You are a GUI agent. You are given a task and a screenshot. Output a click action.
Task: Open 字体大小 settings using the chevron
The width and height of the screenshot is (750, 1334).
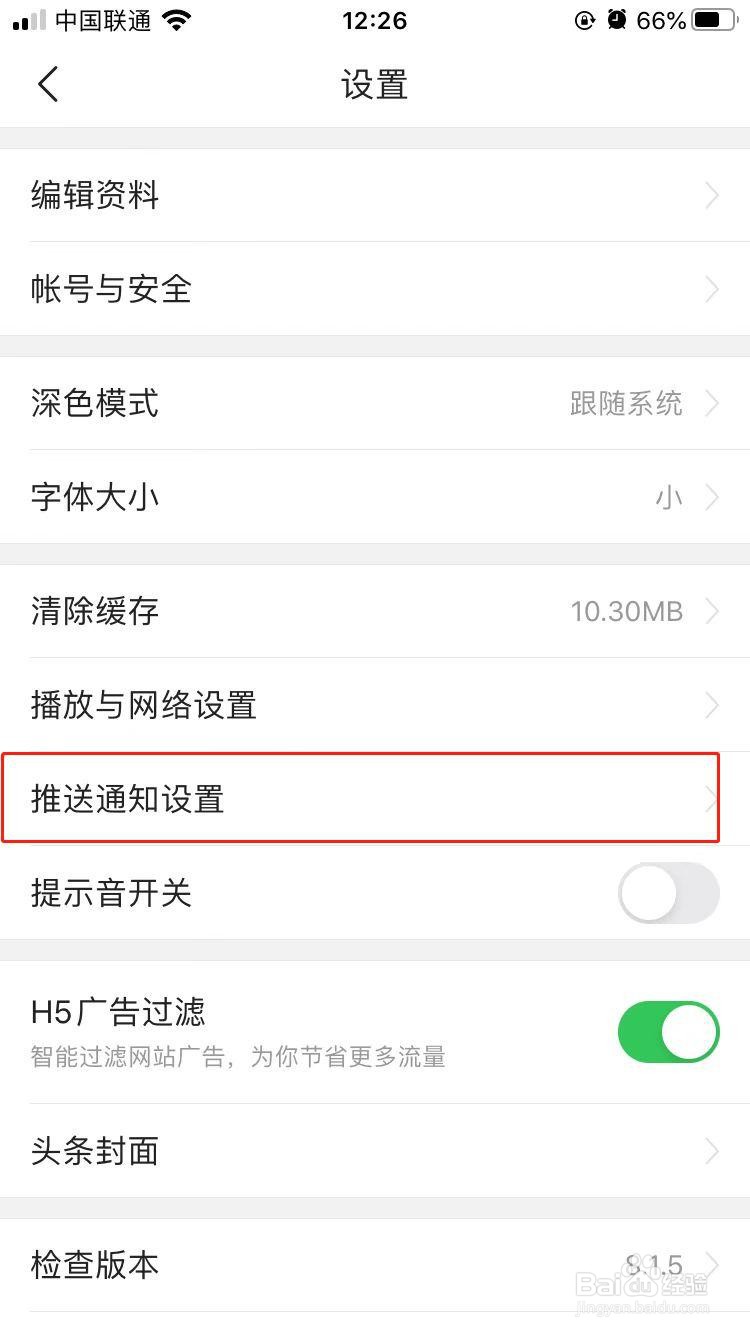pos(712,497)
